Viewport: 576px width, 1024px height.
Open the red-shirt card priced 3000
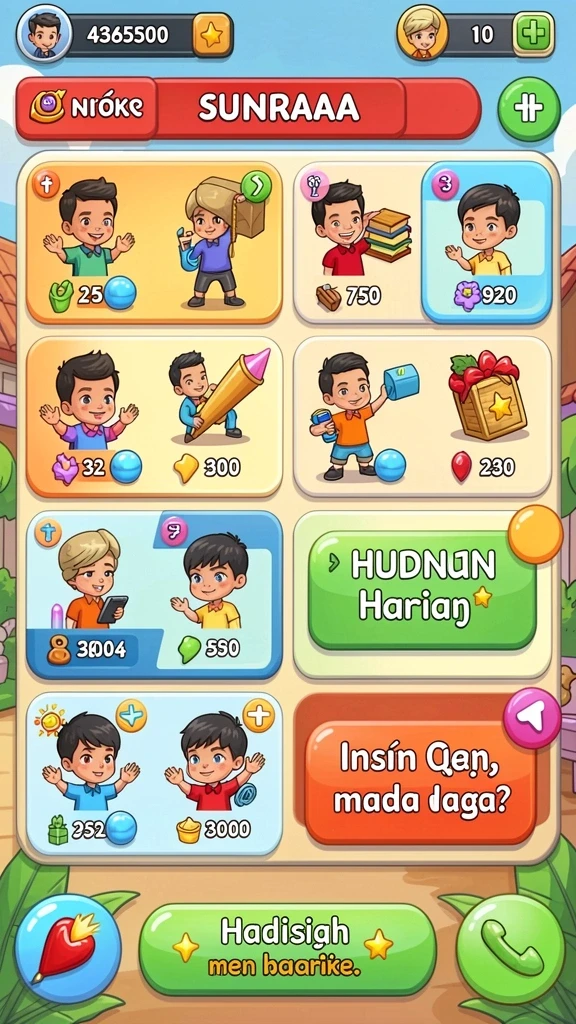(214, 774)
